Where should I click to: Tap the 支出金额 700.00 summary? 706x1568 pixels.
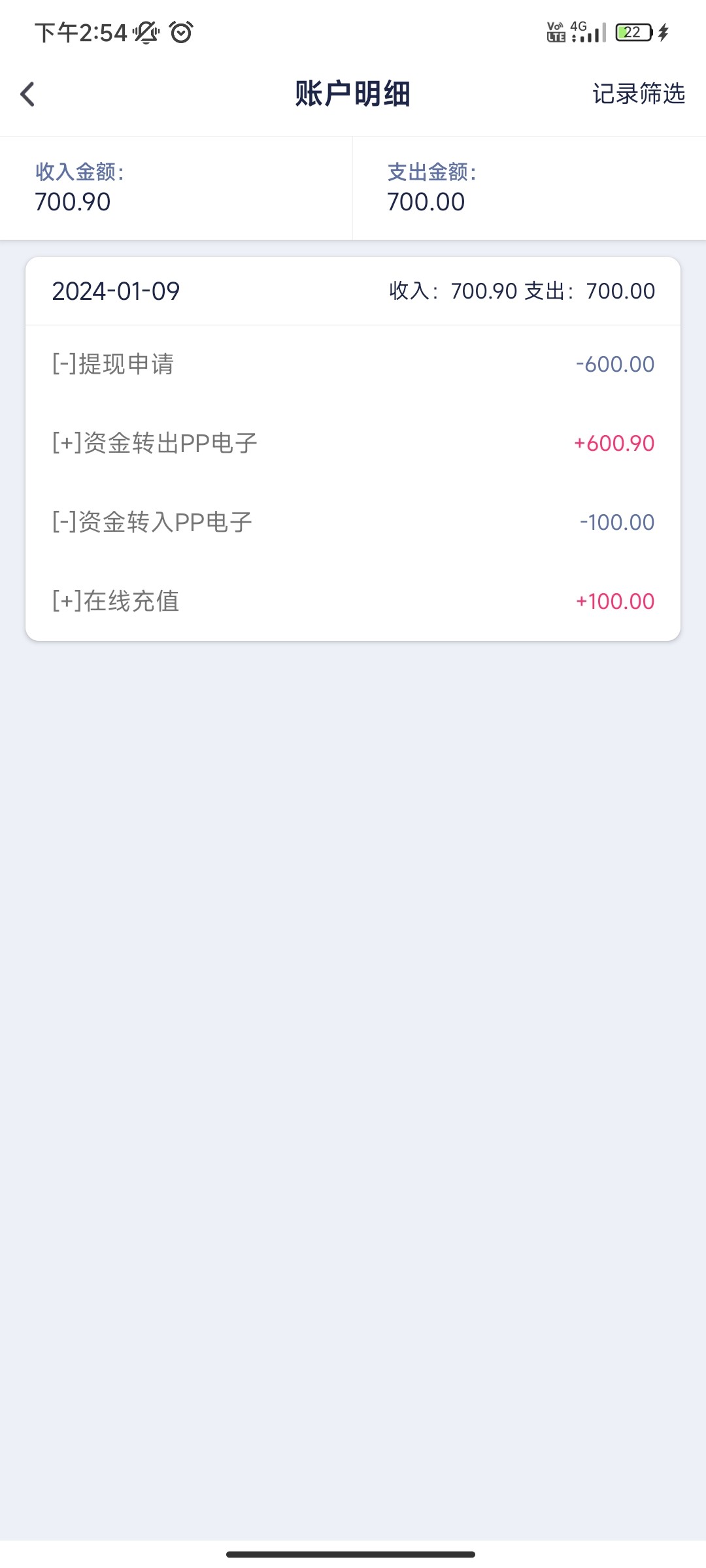click(528, 188)
